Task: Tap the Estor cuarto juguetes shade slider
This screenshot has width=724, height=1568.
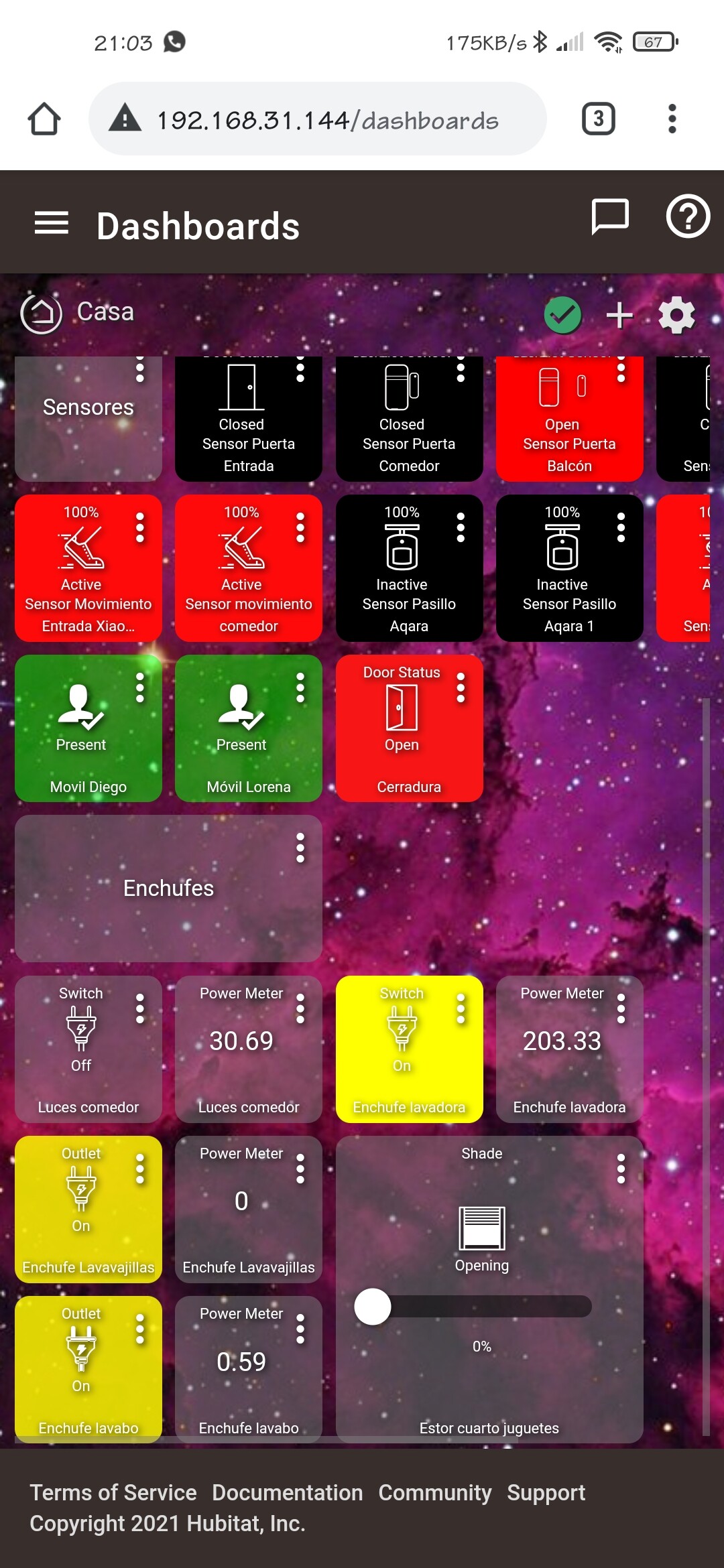Action: (x=473, y=1306)
